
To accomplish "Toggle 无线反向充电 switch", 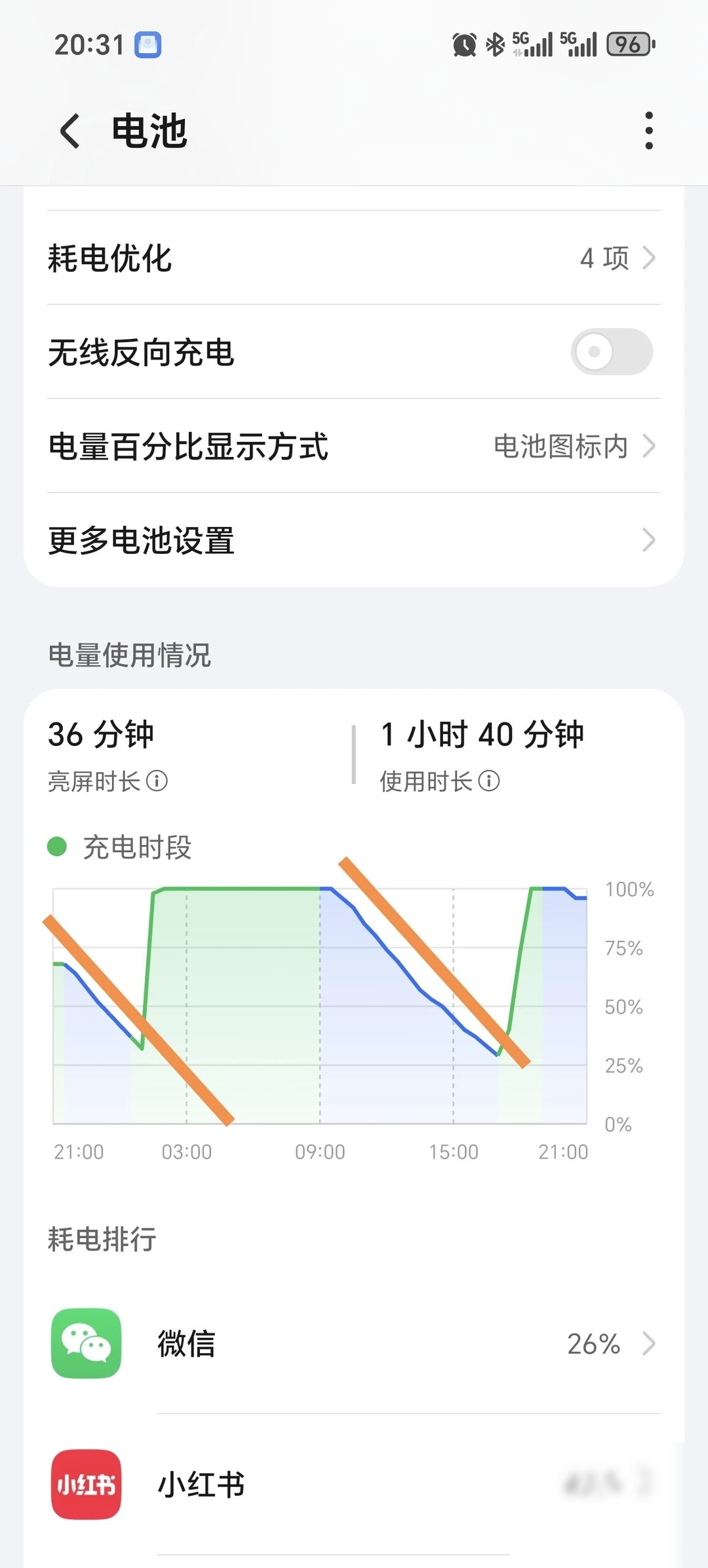I will (x=611, y=352).
